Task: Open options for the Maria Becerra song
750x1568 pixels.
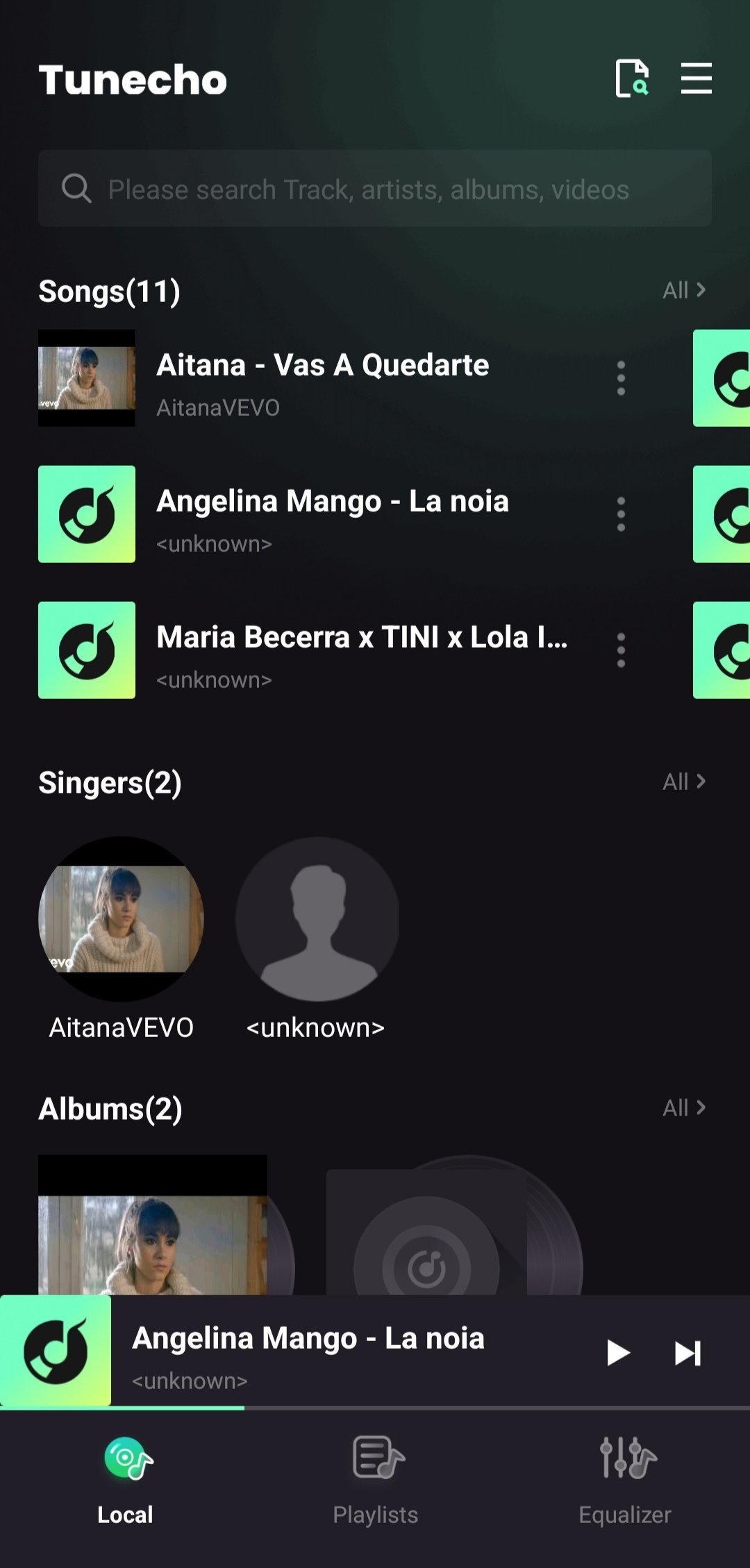Action: click(621, 650)
